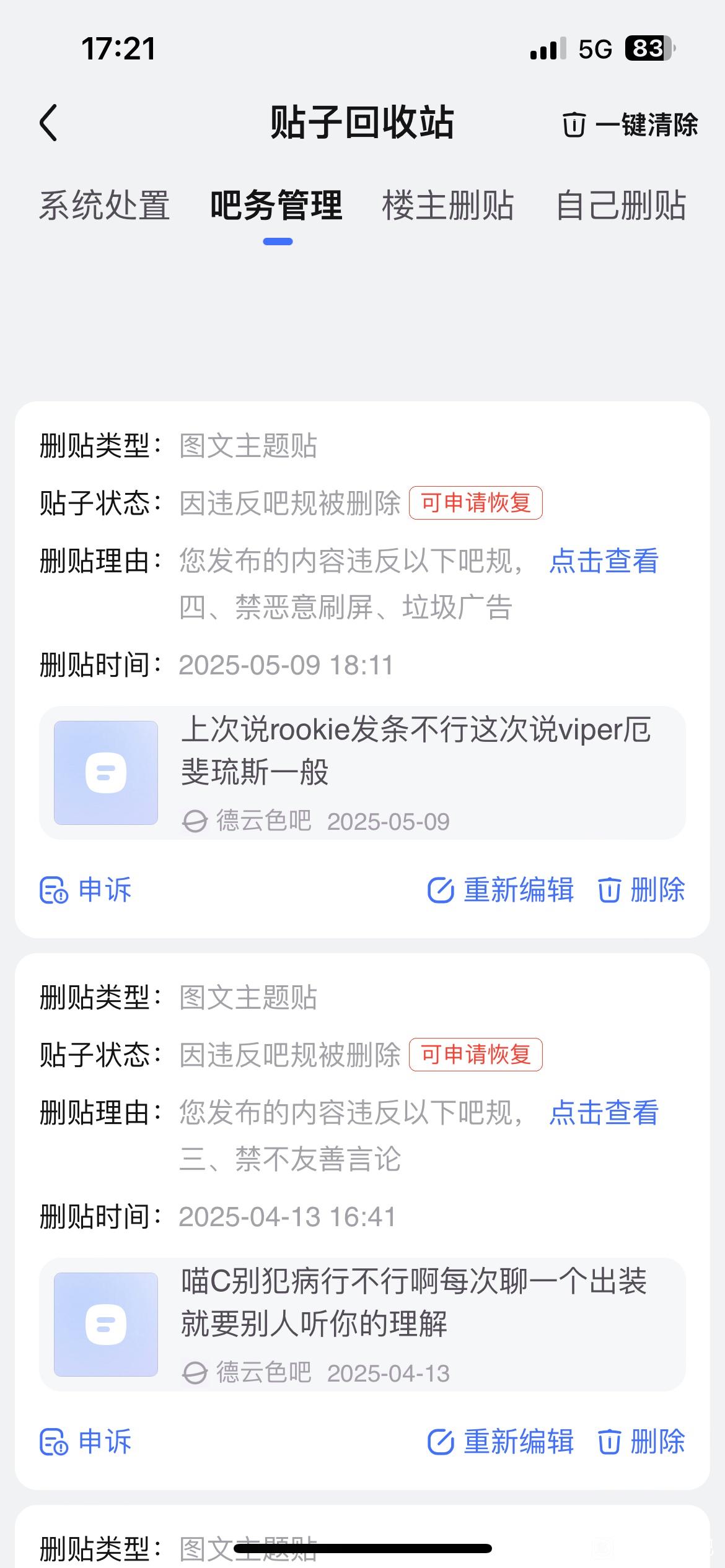
Task: Delete the rookie and viper post permanently
Action: (641, 890)
